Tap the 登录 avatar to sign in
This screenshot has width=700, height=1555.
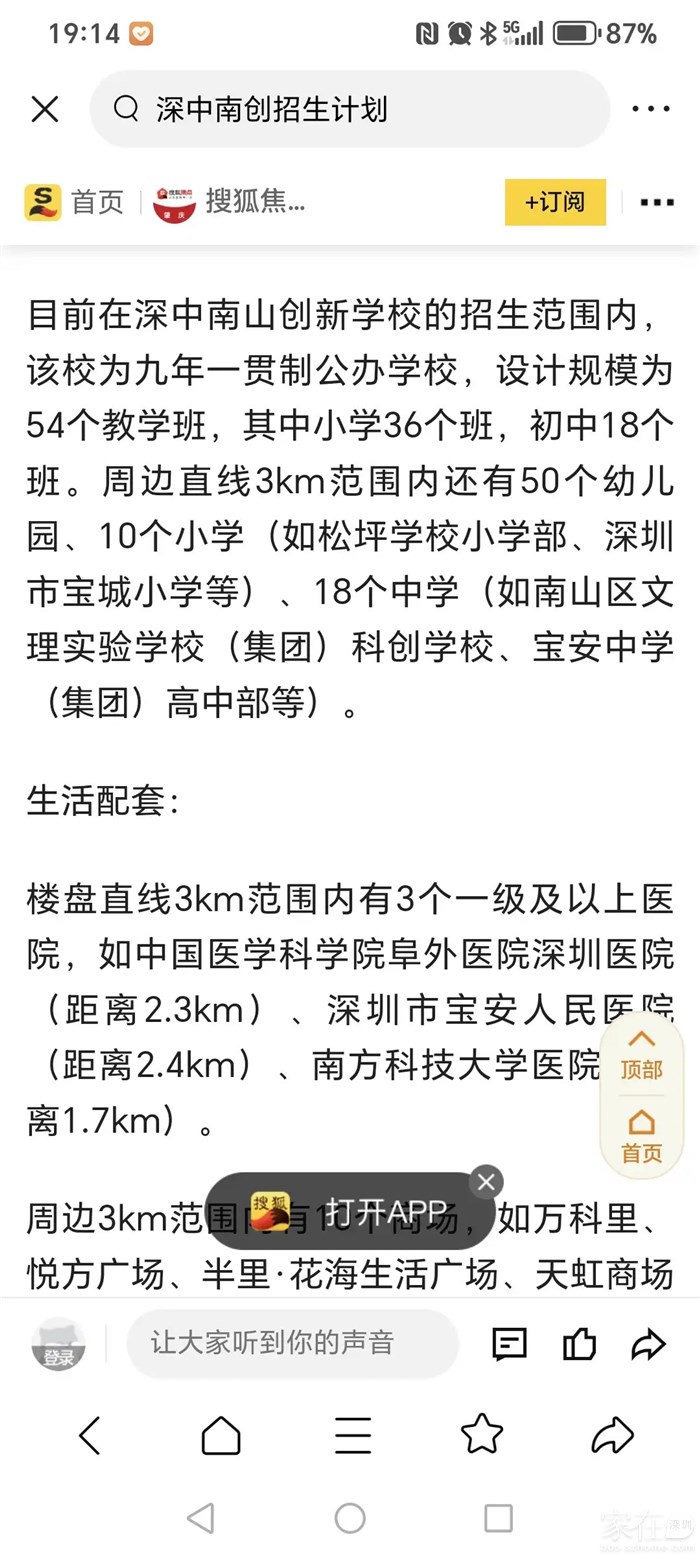(58, 1344)
